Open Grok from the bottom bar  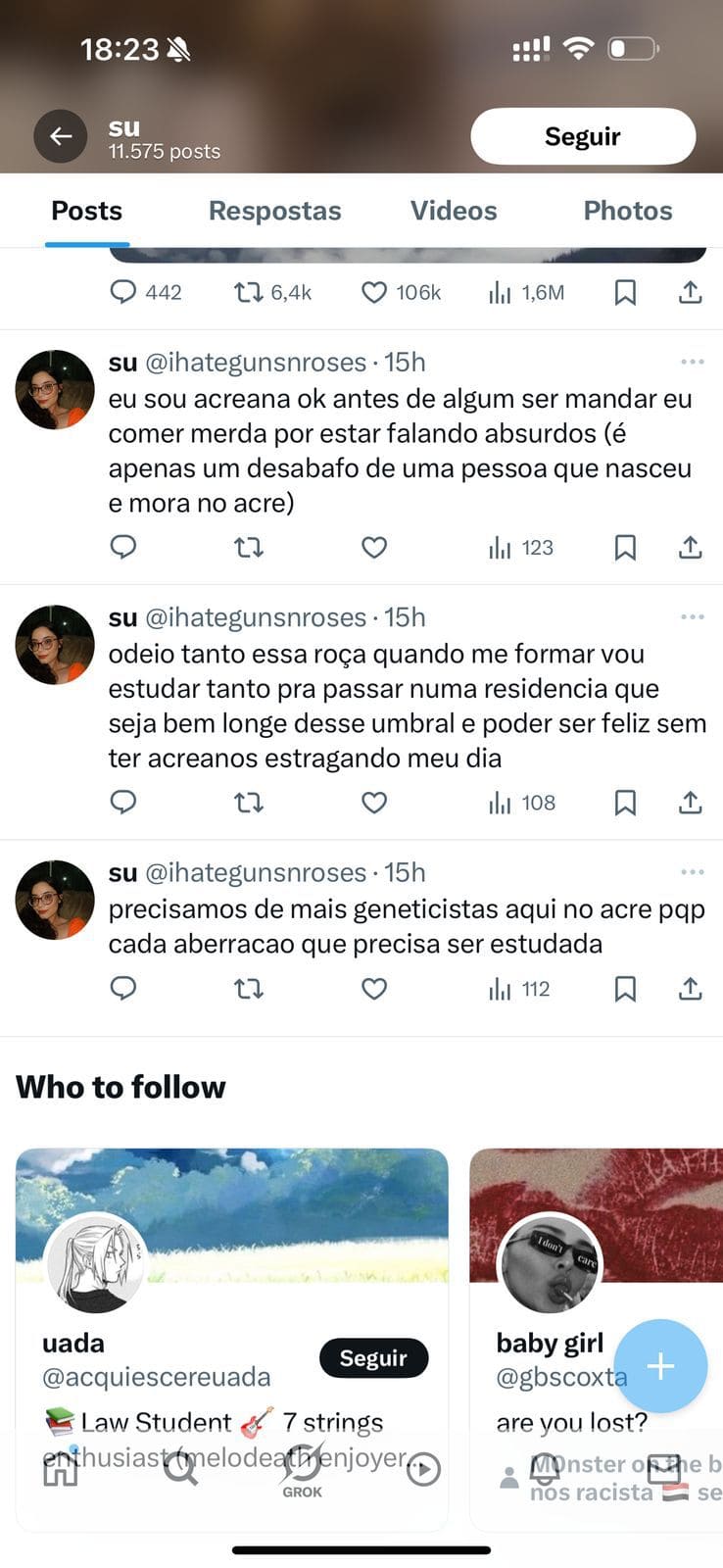coord(302,1470)
